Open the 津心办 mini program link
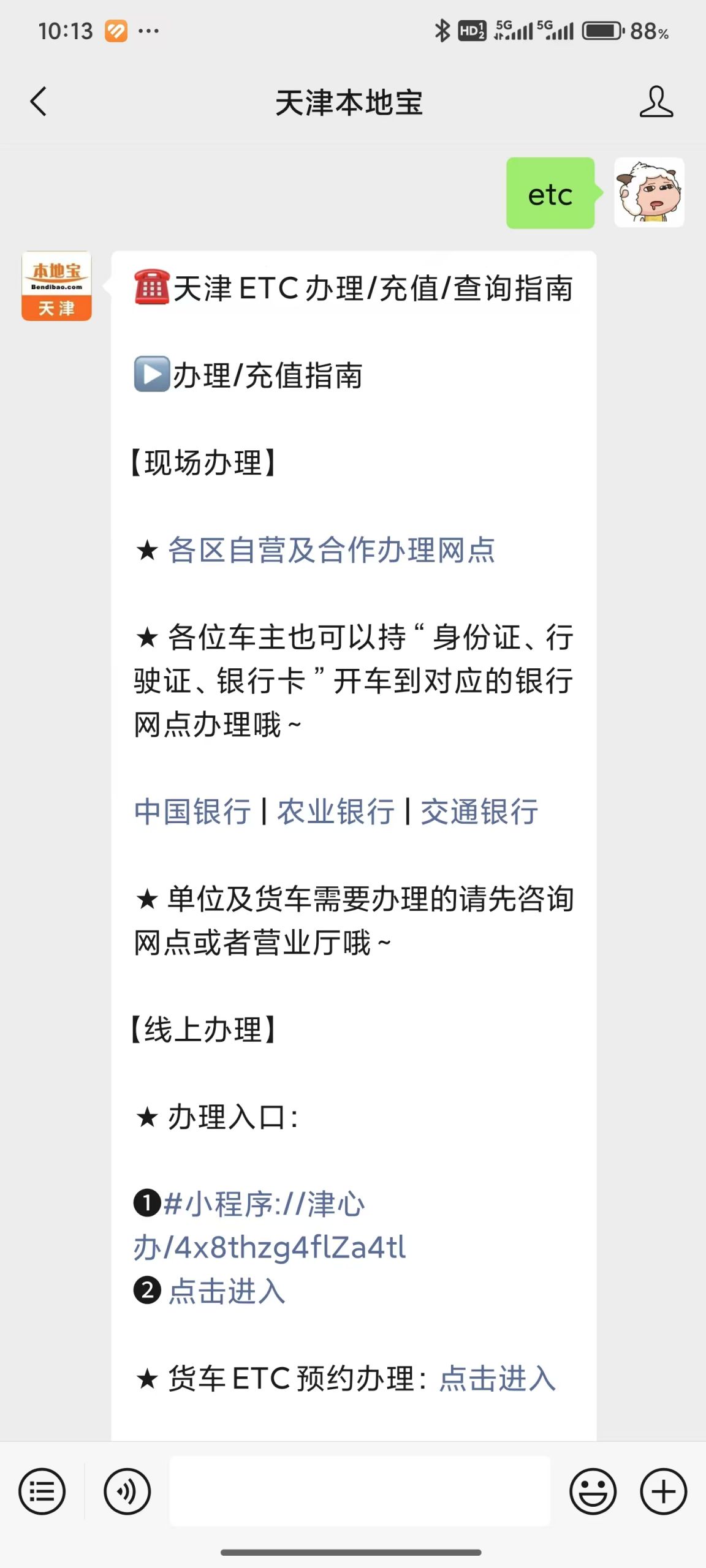 (x=270, y=1226)
